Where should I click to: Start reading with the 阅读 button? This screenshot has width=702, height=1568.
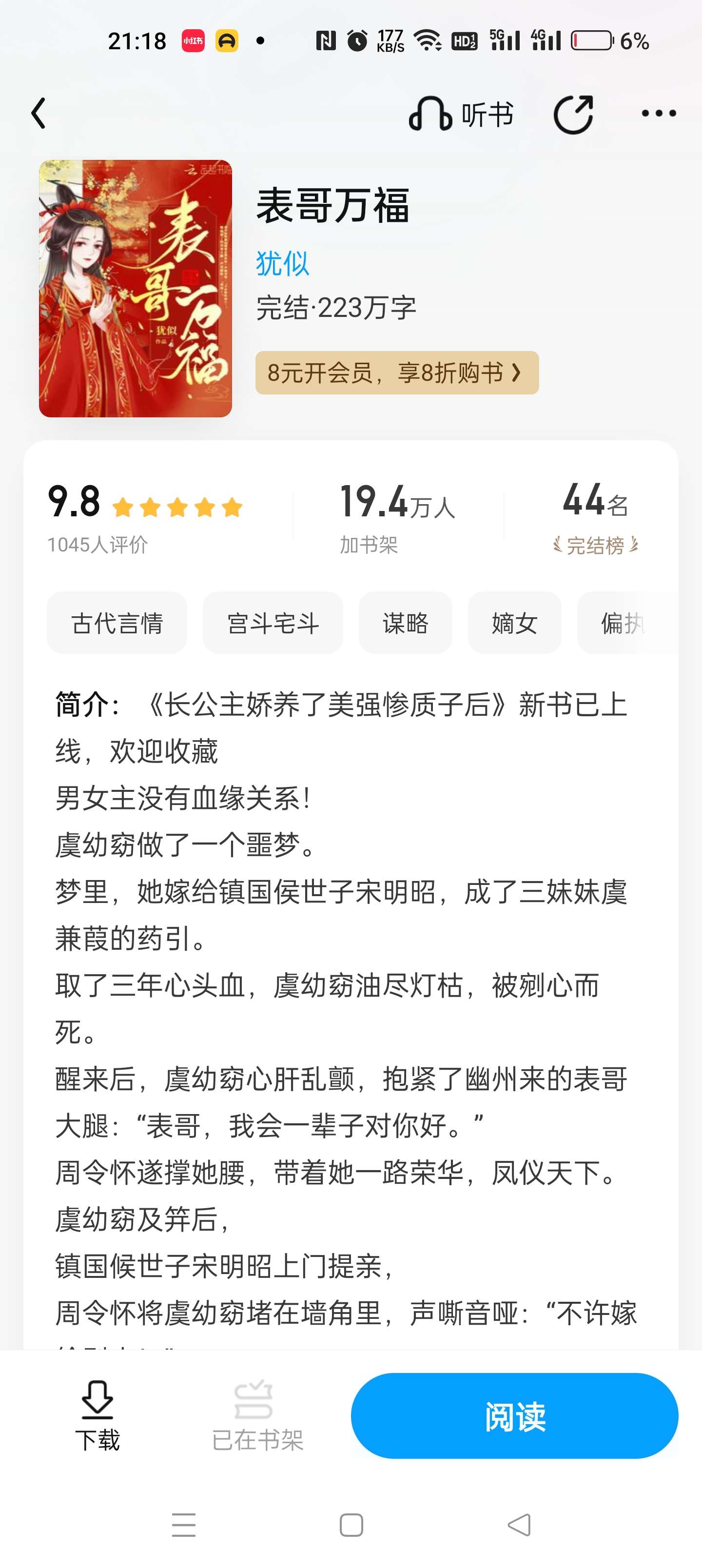pos(514,1416)
